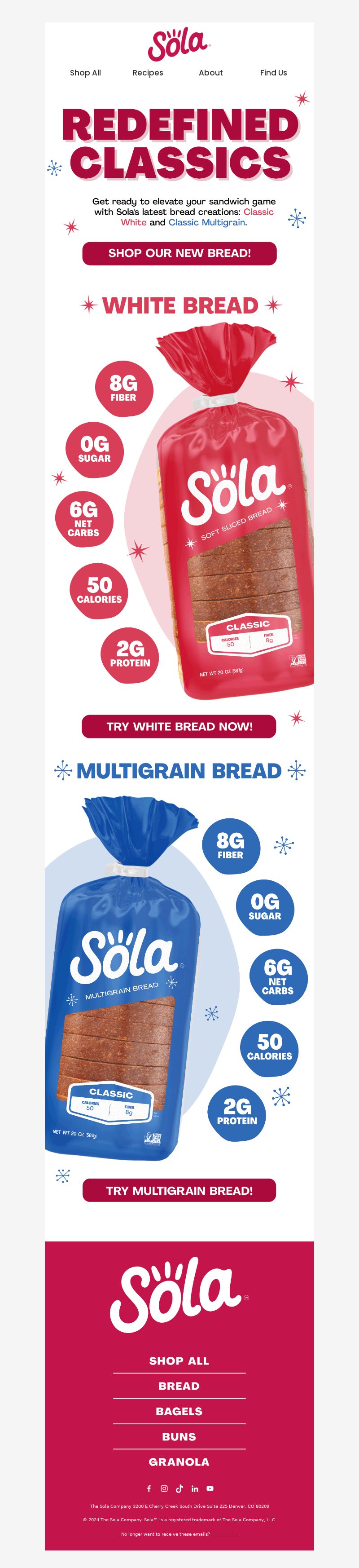Open Sola's TikTok icon
The image size is (359, 1568).
click(179, 1488)
